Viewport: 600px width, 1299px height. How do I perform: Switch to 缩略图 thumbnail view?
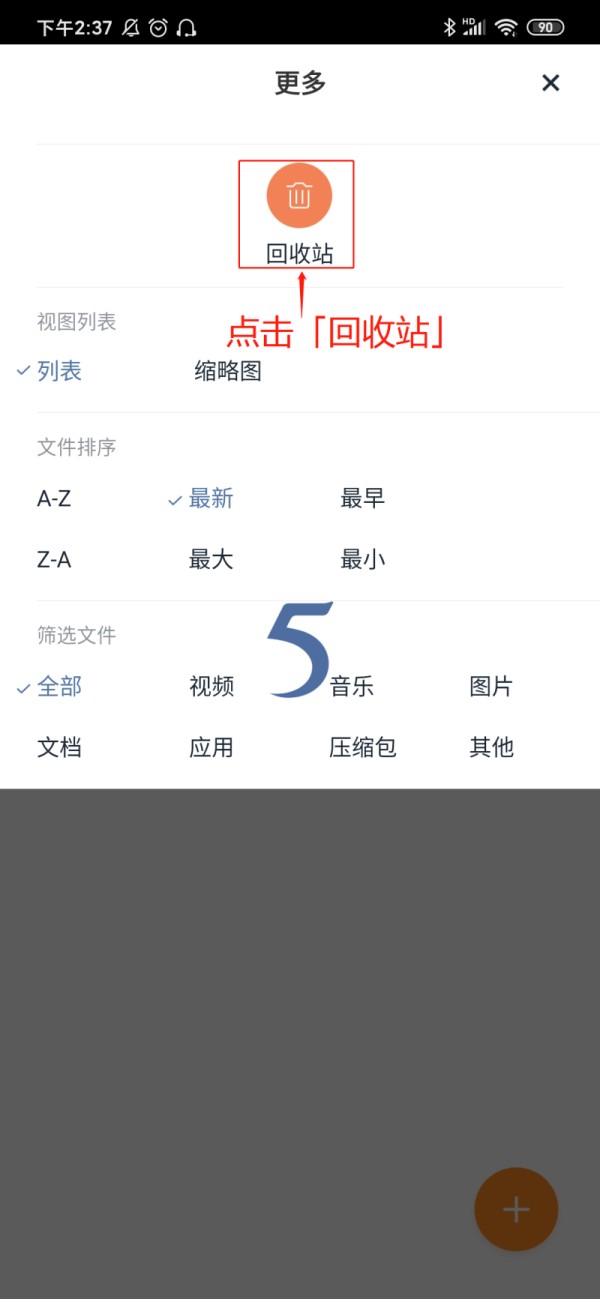click(x=228, y=371)
